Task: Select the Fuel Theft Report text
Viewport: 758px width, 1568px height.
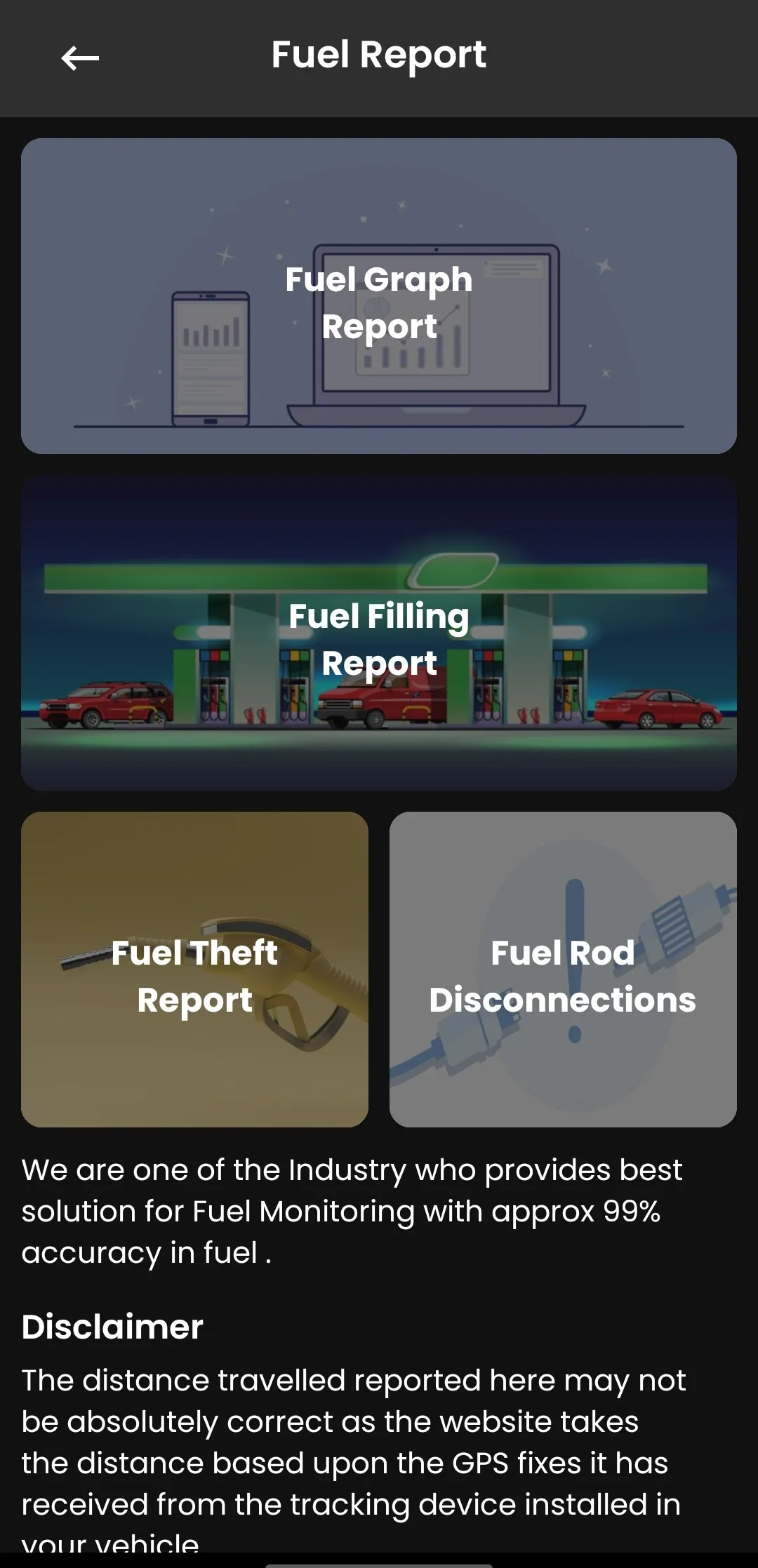Action: point(194,977)
